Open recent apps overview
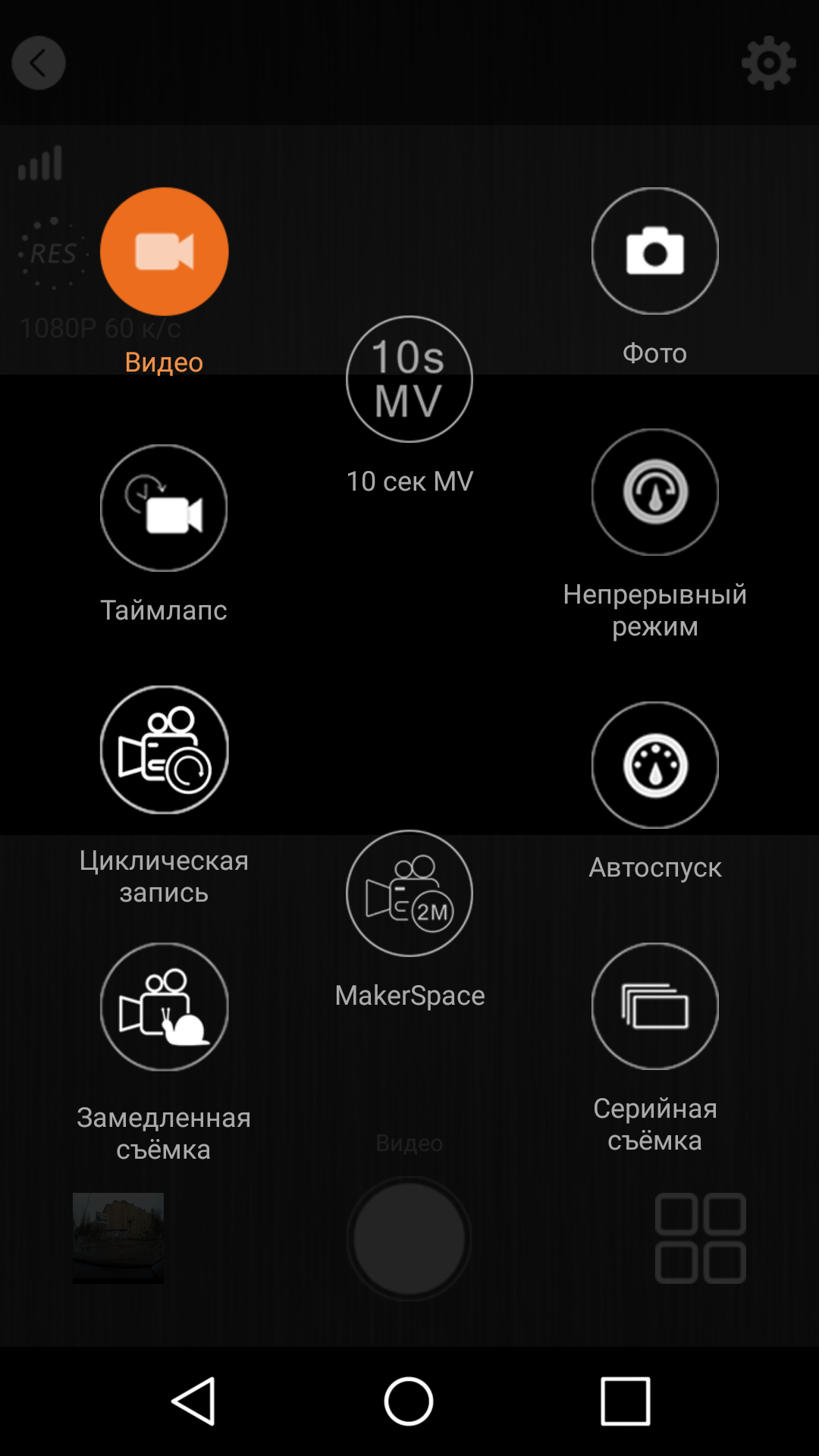The image size is (819, 1456). 625,1401
